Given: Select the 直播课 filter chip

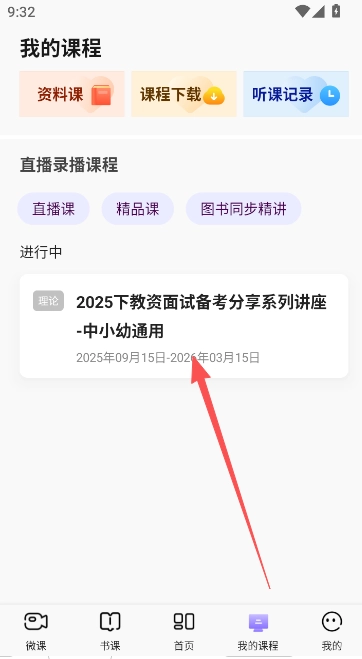Looking at the screenshot, I should click(53, 209).
